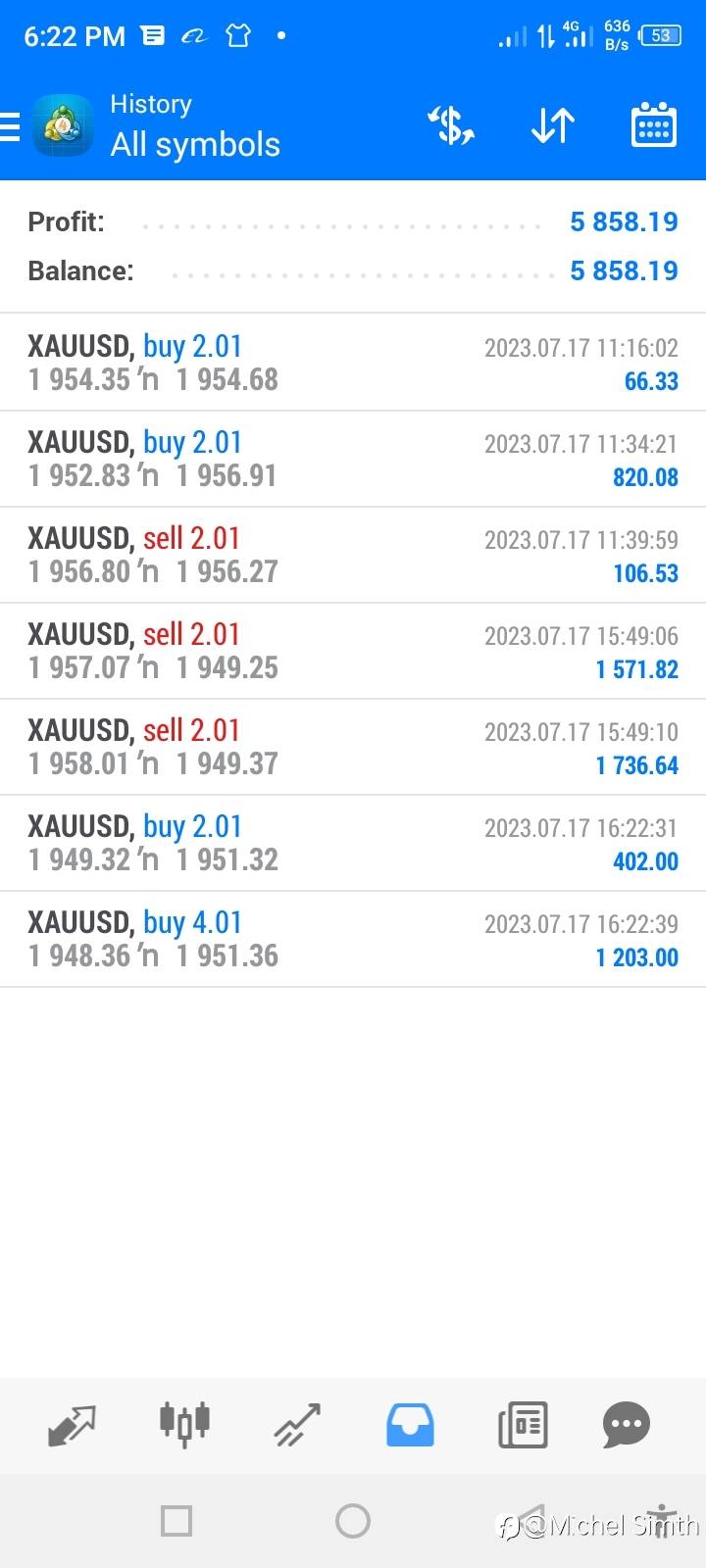This screenshot has height=1568, width=706.
Task: Tap the system home button
Action: (353, 1521)
